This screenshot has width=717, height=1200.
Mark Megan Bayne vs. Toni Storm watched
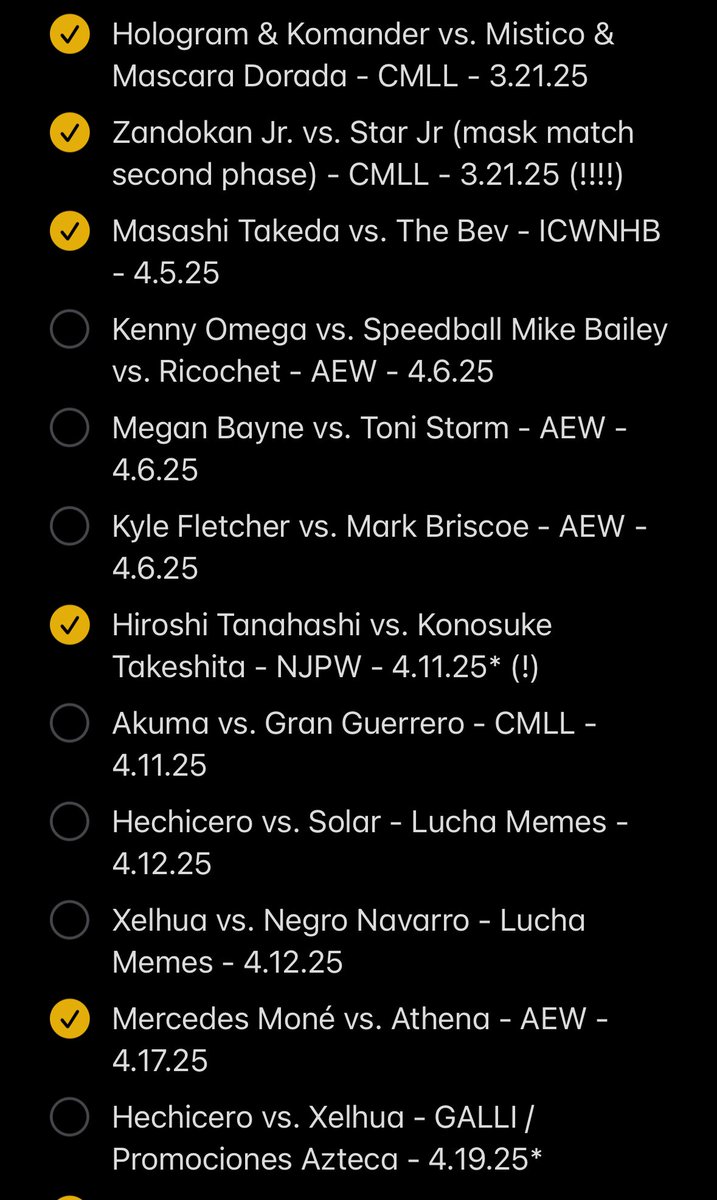tap(69, 428)
